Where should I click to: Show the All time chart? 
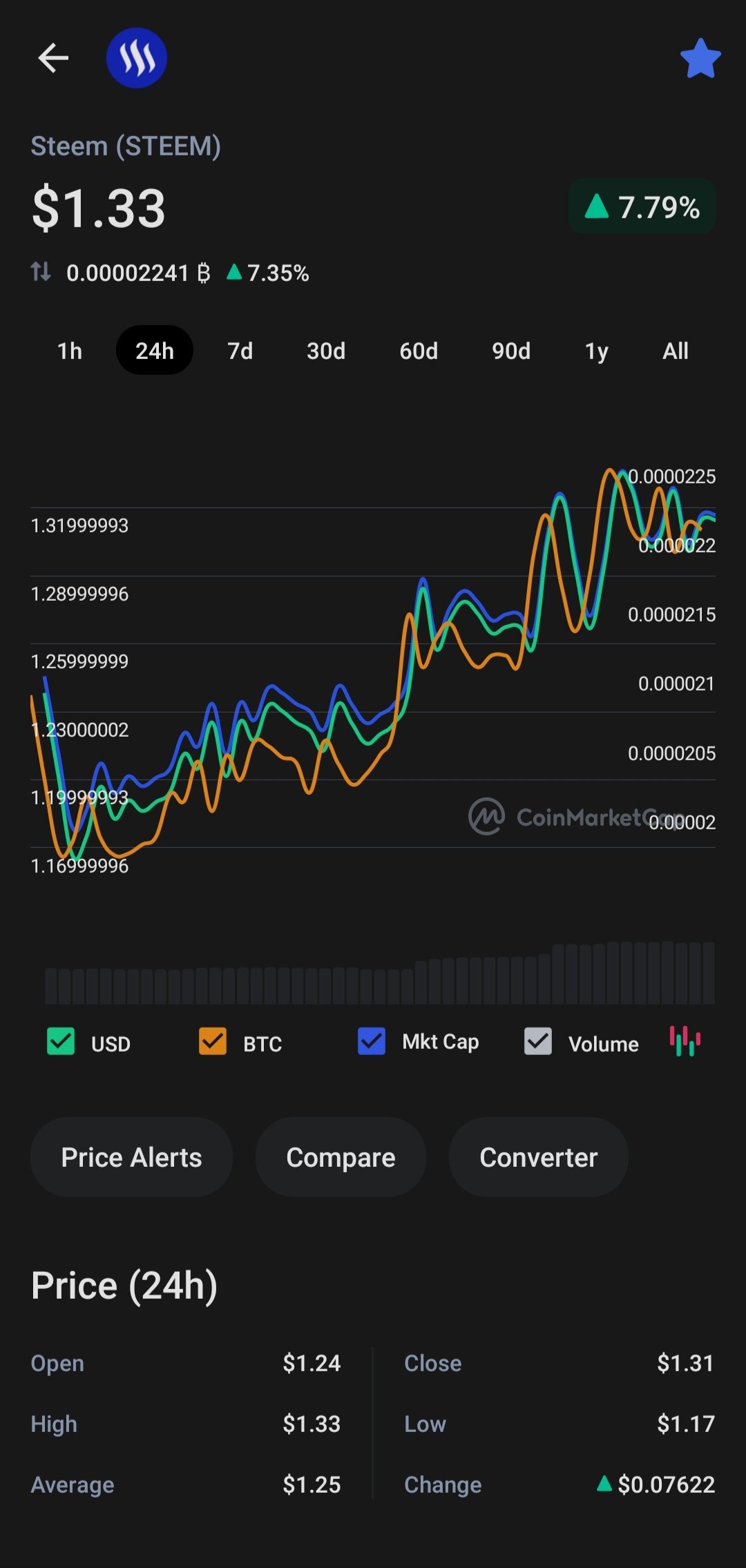676,351
